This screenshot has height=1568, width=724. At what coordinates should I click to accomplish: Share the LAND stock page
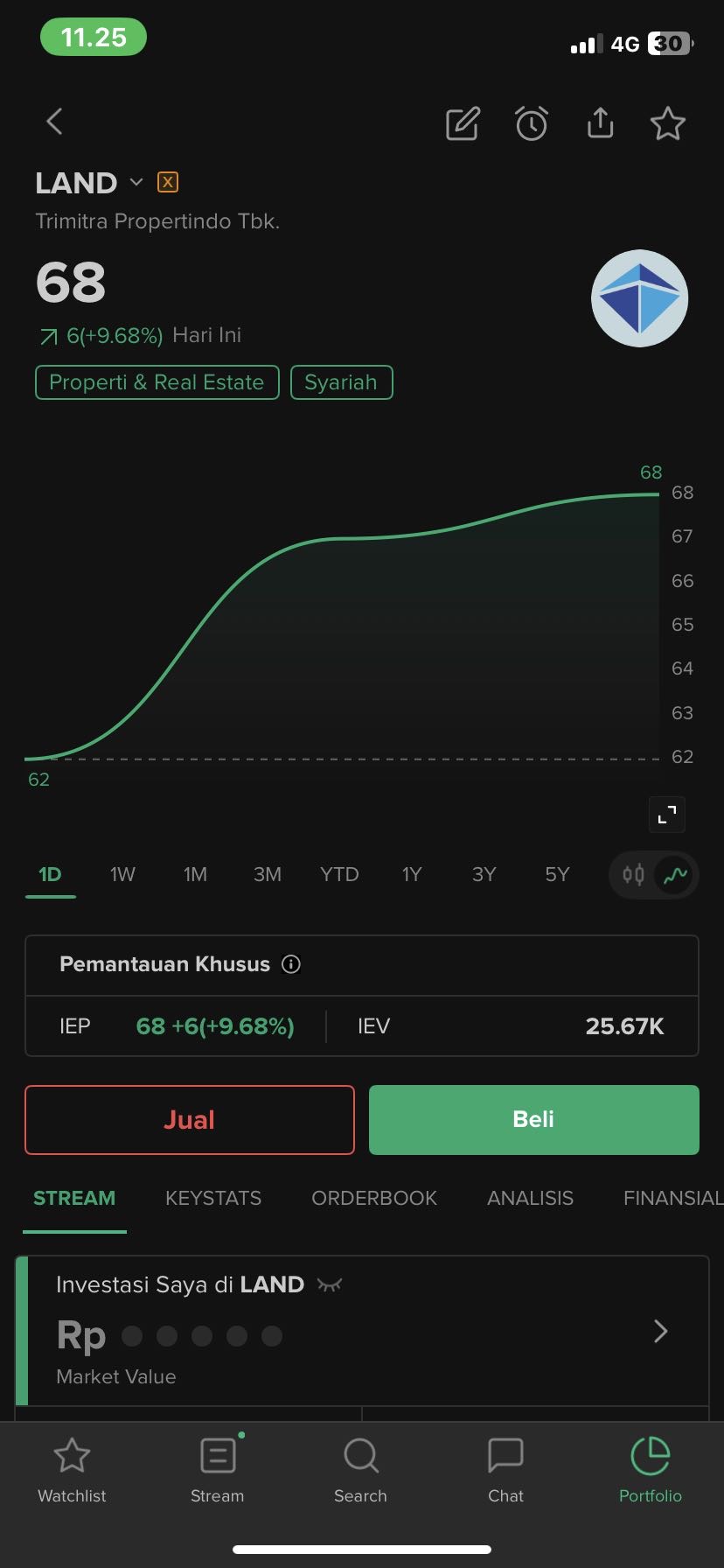600,123
